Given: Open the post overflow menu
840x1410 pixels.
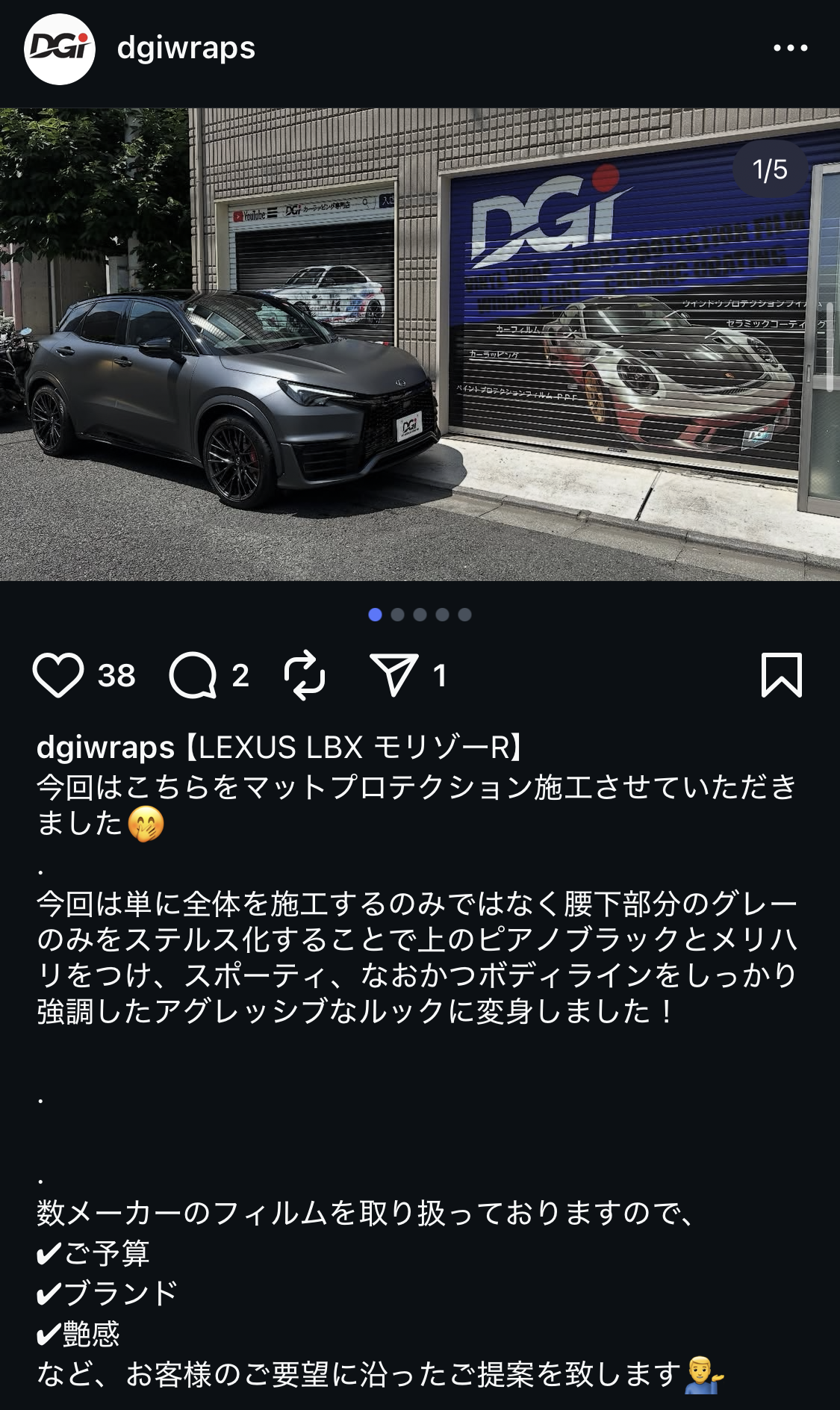Looking at the screenshot, I should pyautogui.click(x=790, y=48).
